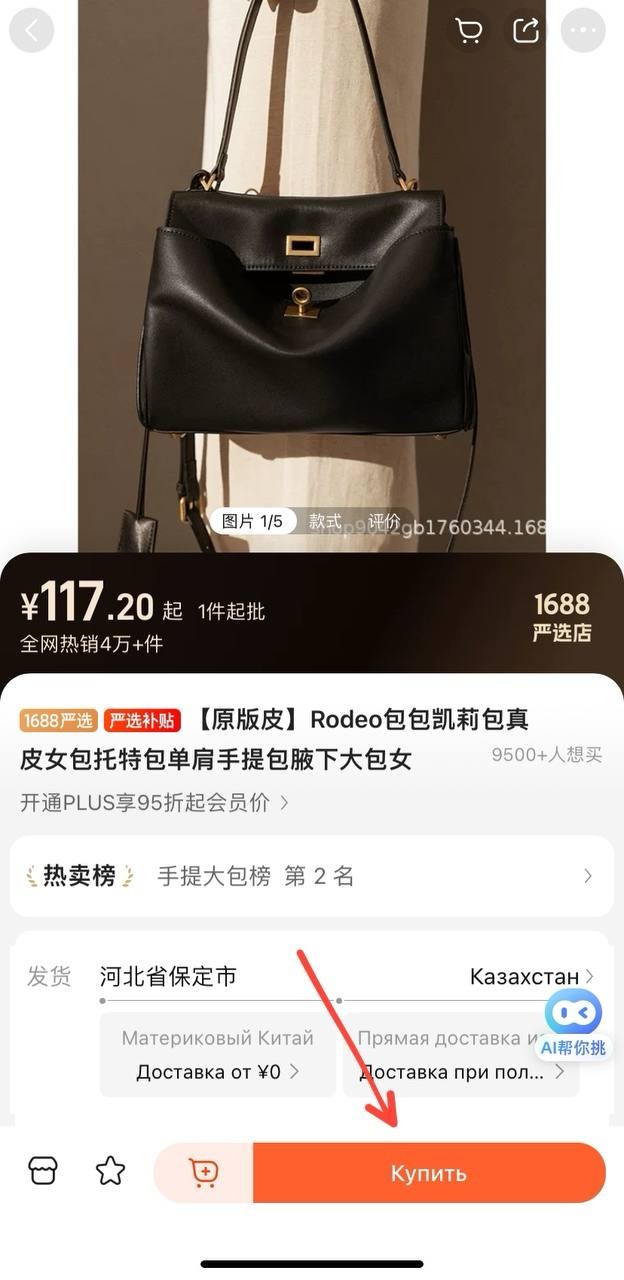The height and width of the screenshot is (1280, 624).
Task: Select the 图片 1/5 gallery tab
Action: pyautogui.click(x=252, y=522)
